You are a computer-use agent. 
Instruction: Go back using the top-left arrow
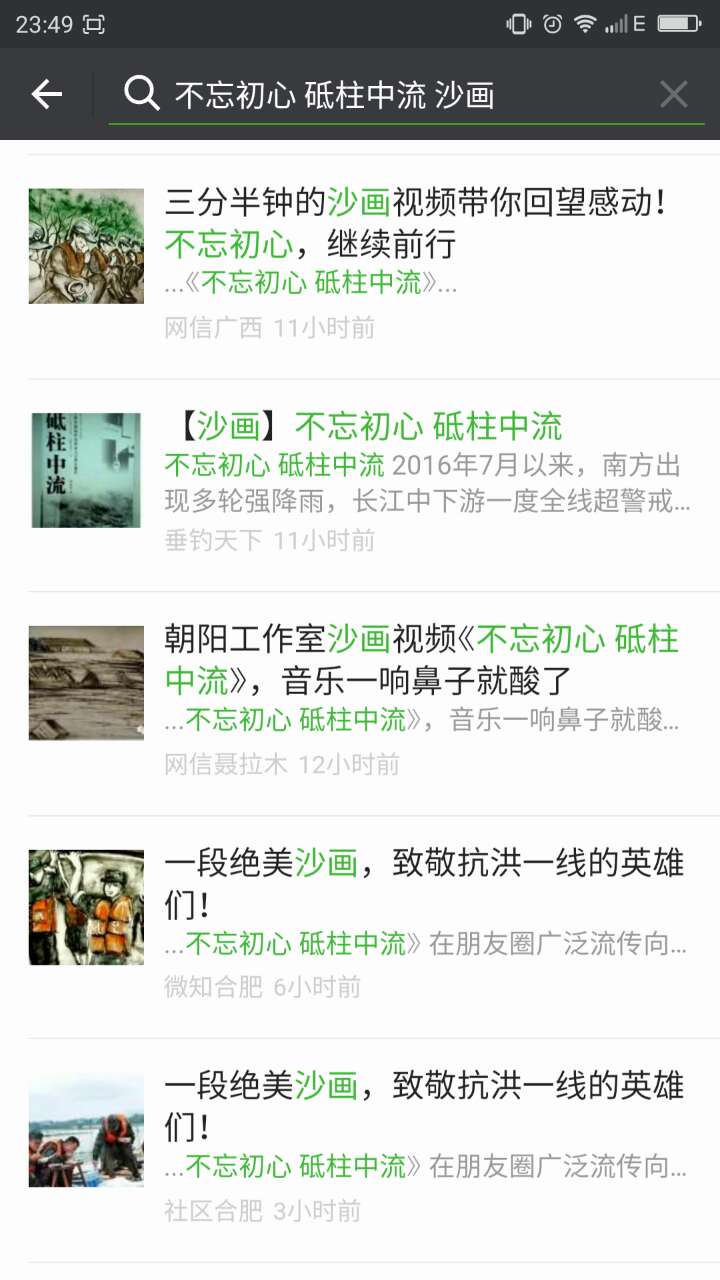(x=46, y=95)
